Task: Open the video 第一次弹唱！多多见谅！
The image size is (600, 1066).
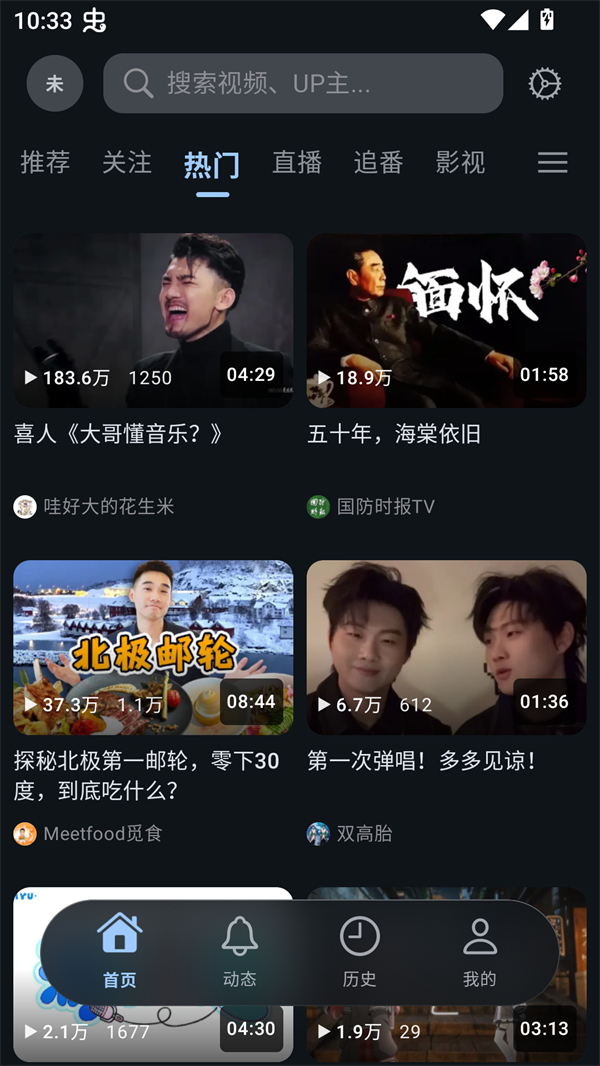Action: point(446,647)
